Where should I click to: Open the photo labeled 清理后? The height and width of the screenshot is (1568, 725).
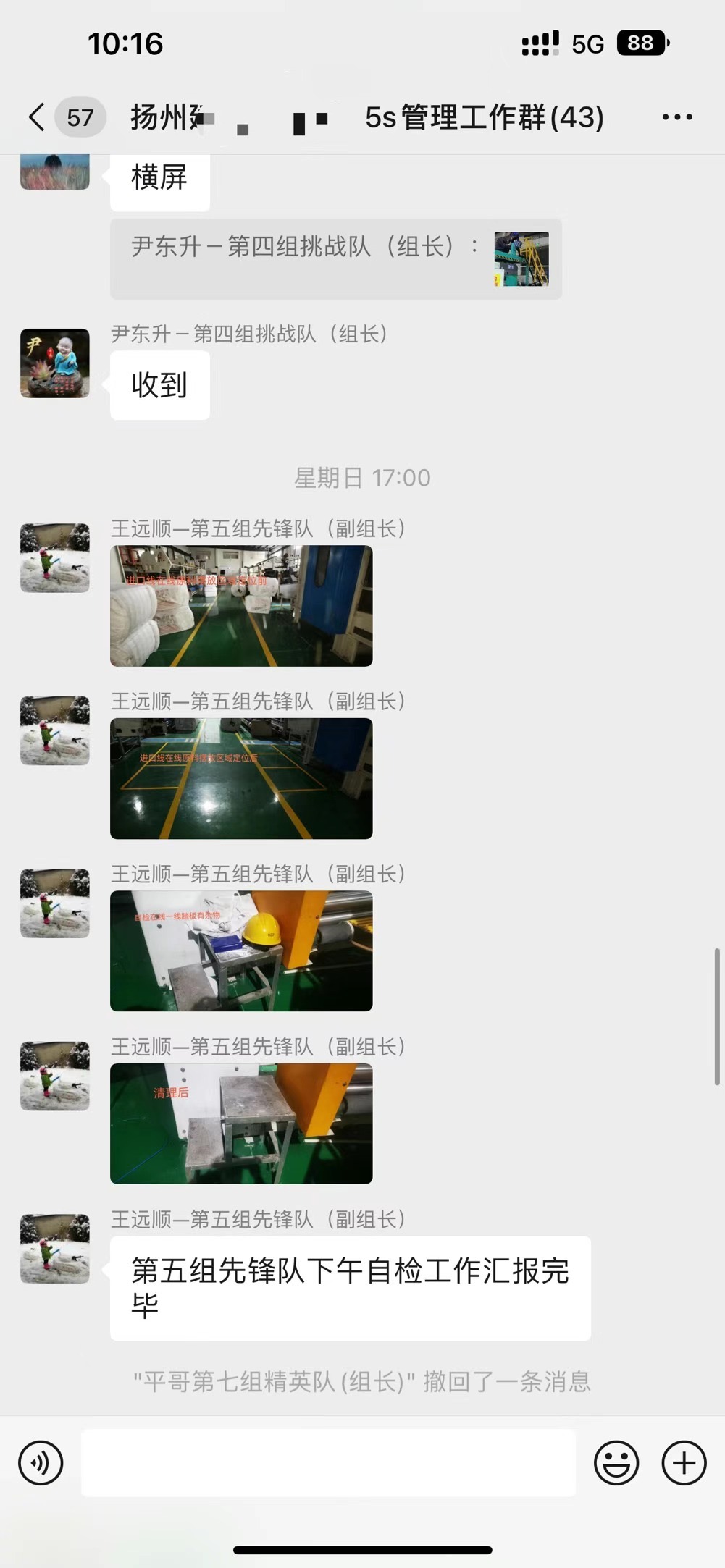point(241,1124)
